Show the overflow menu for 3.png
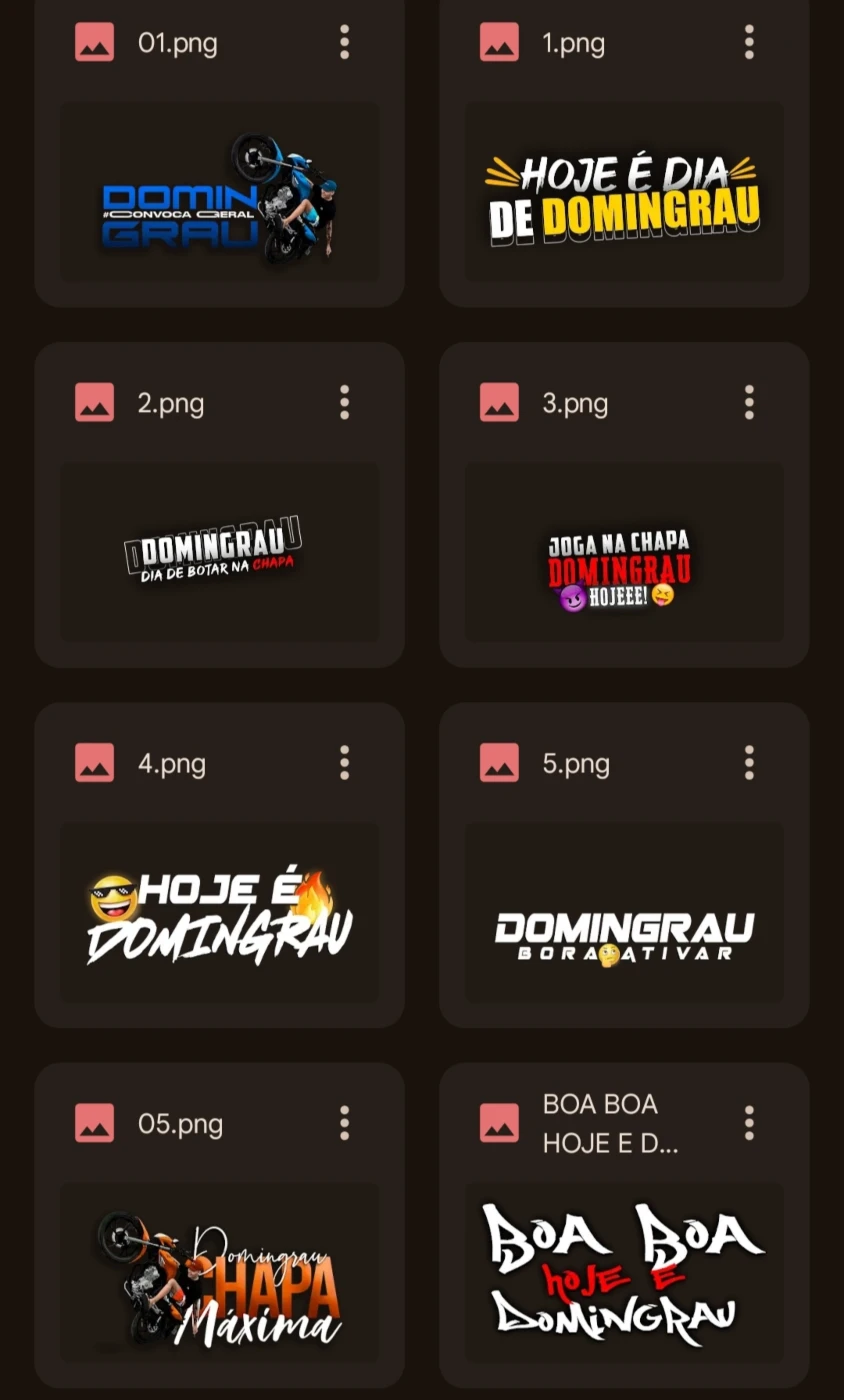The width and height of the screenshot is (844, 1400). click(749, 402)
